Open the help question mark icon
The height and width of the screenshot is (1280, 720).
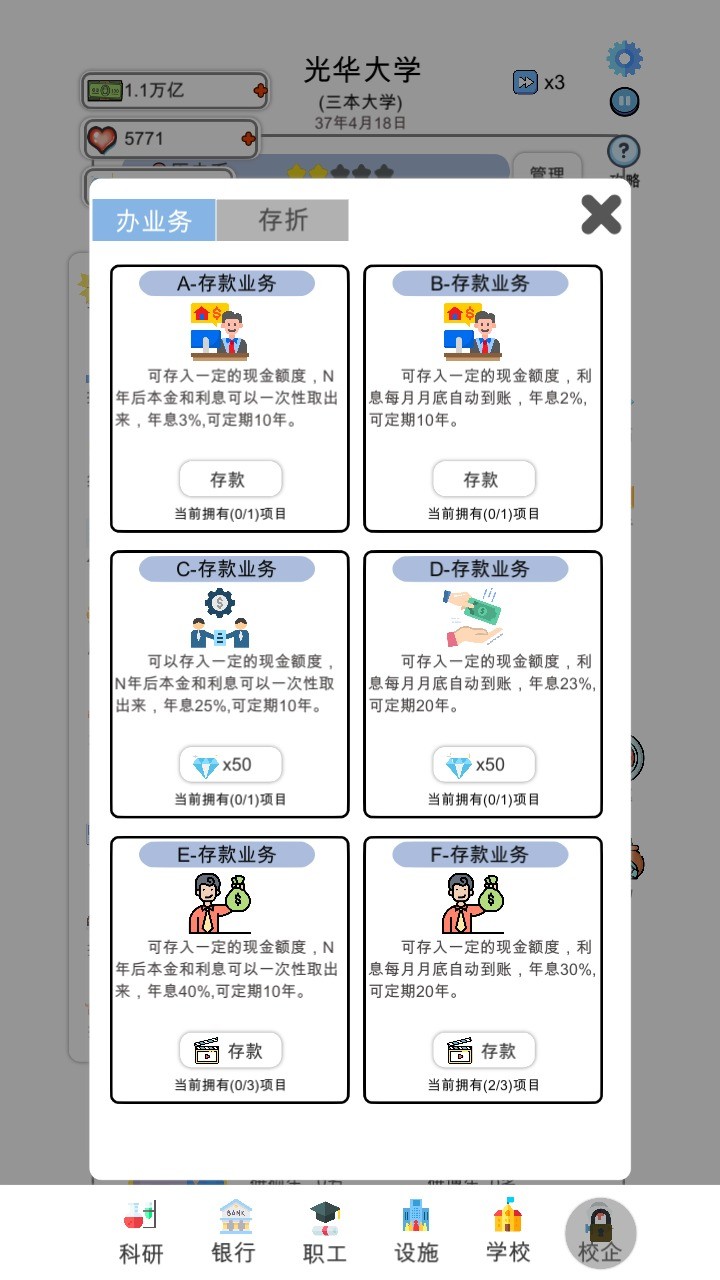624,152
